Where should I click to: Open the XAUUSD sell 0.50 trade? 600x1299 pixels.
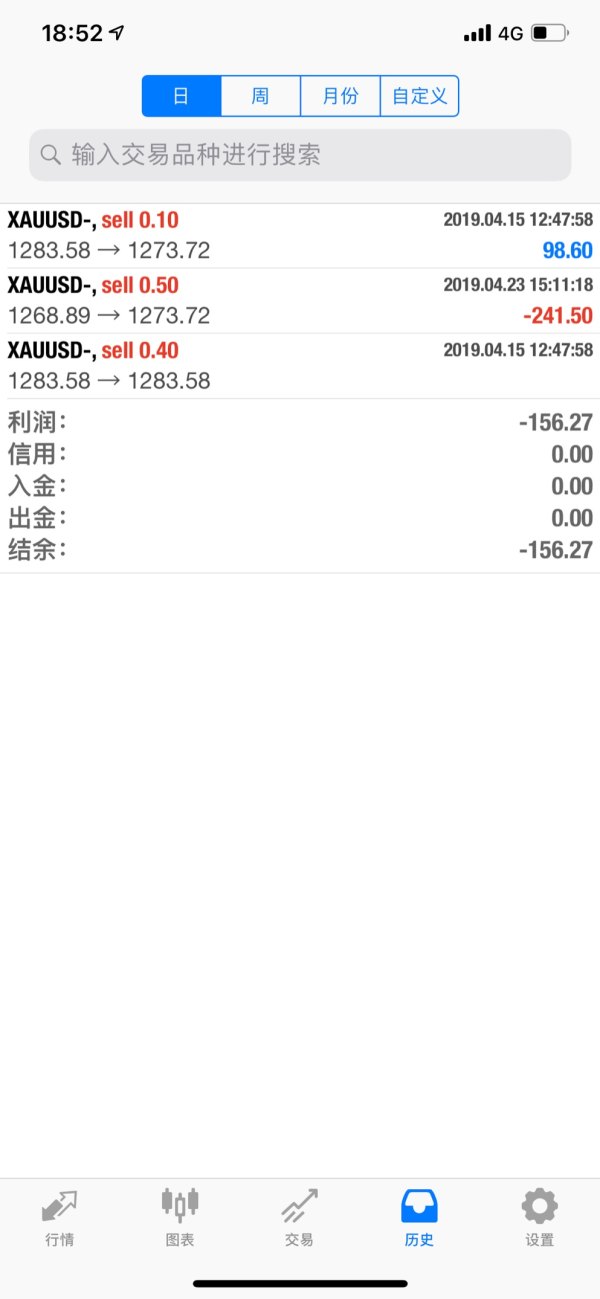300,300
